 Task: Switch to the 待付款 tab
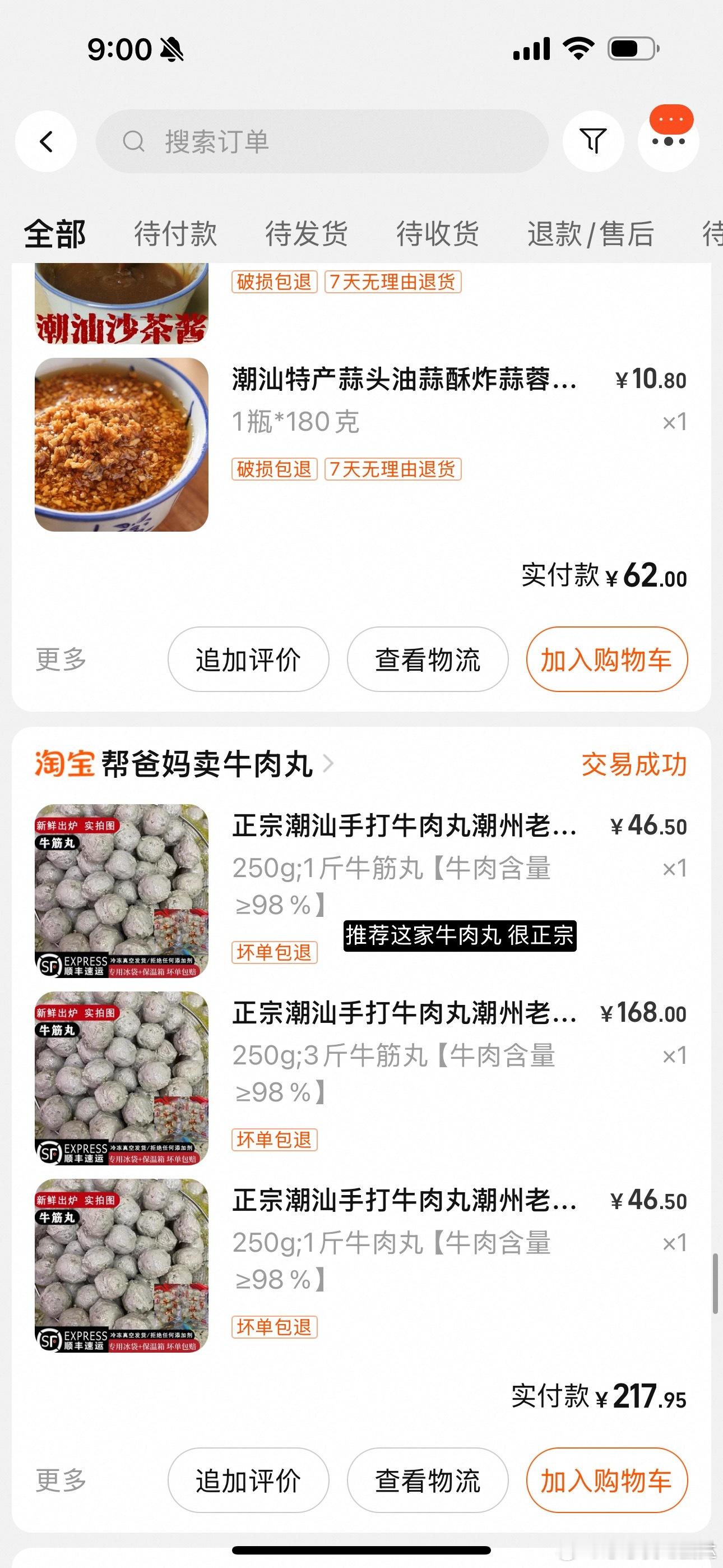(x=175, y=234)
